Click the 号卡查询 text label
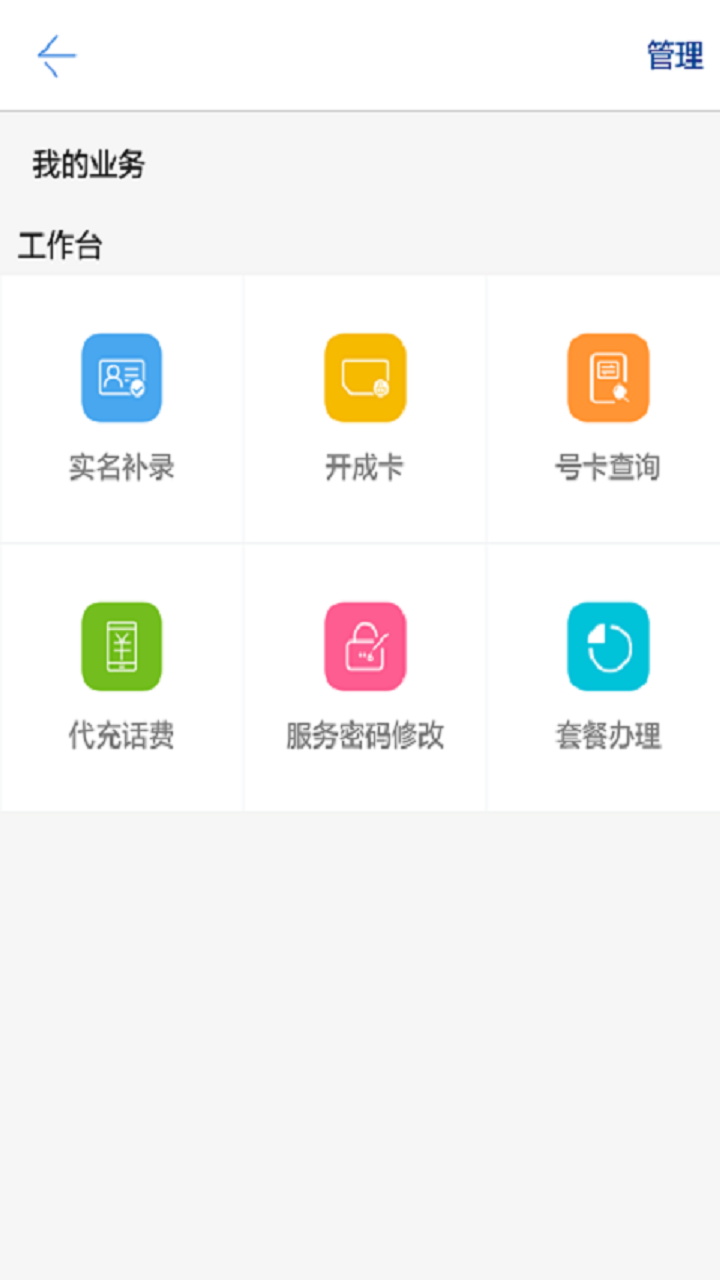The height and width of the screenshot is (1280, 720). point(607,466)
